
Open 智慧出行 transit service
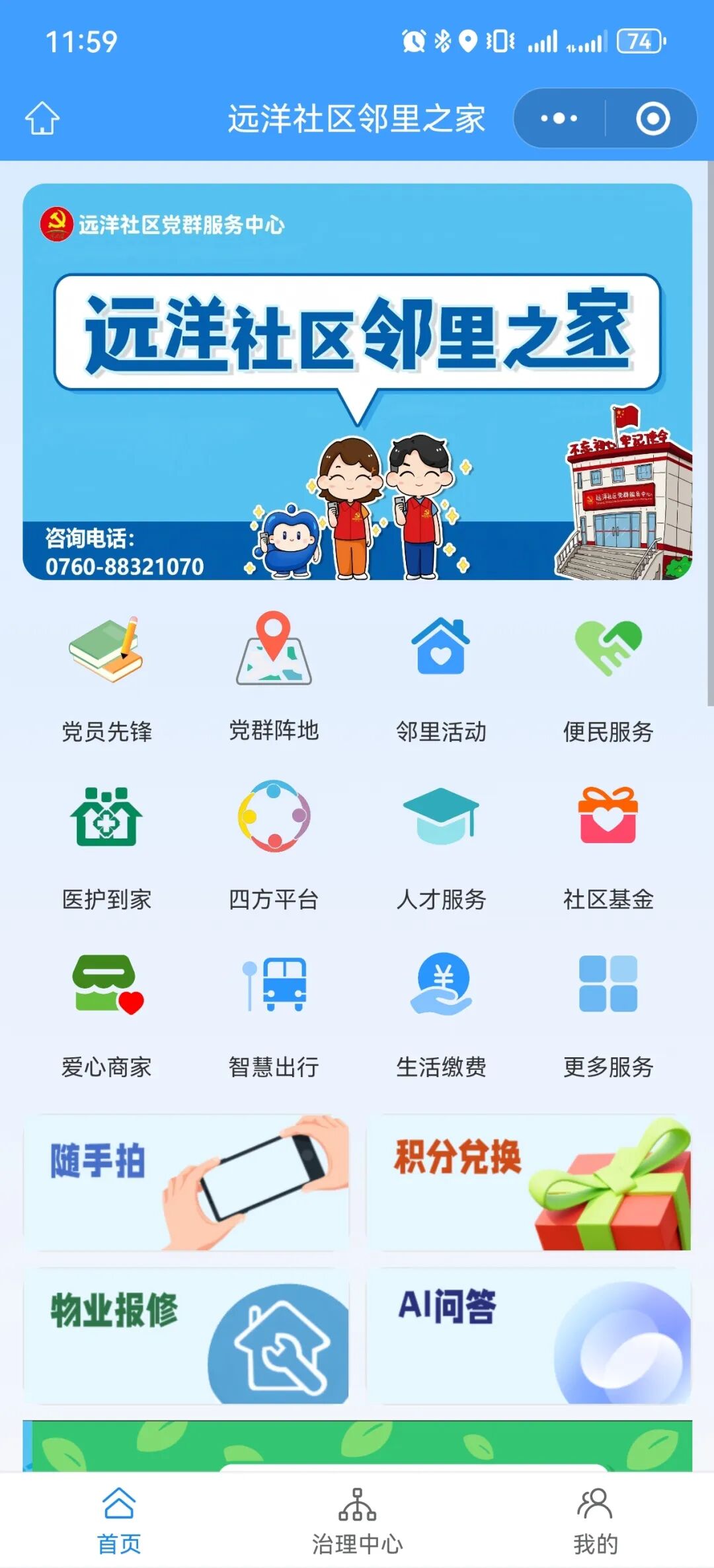tap(274, 1013)
